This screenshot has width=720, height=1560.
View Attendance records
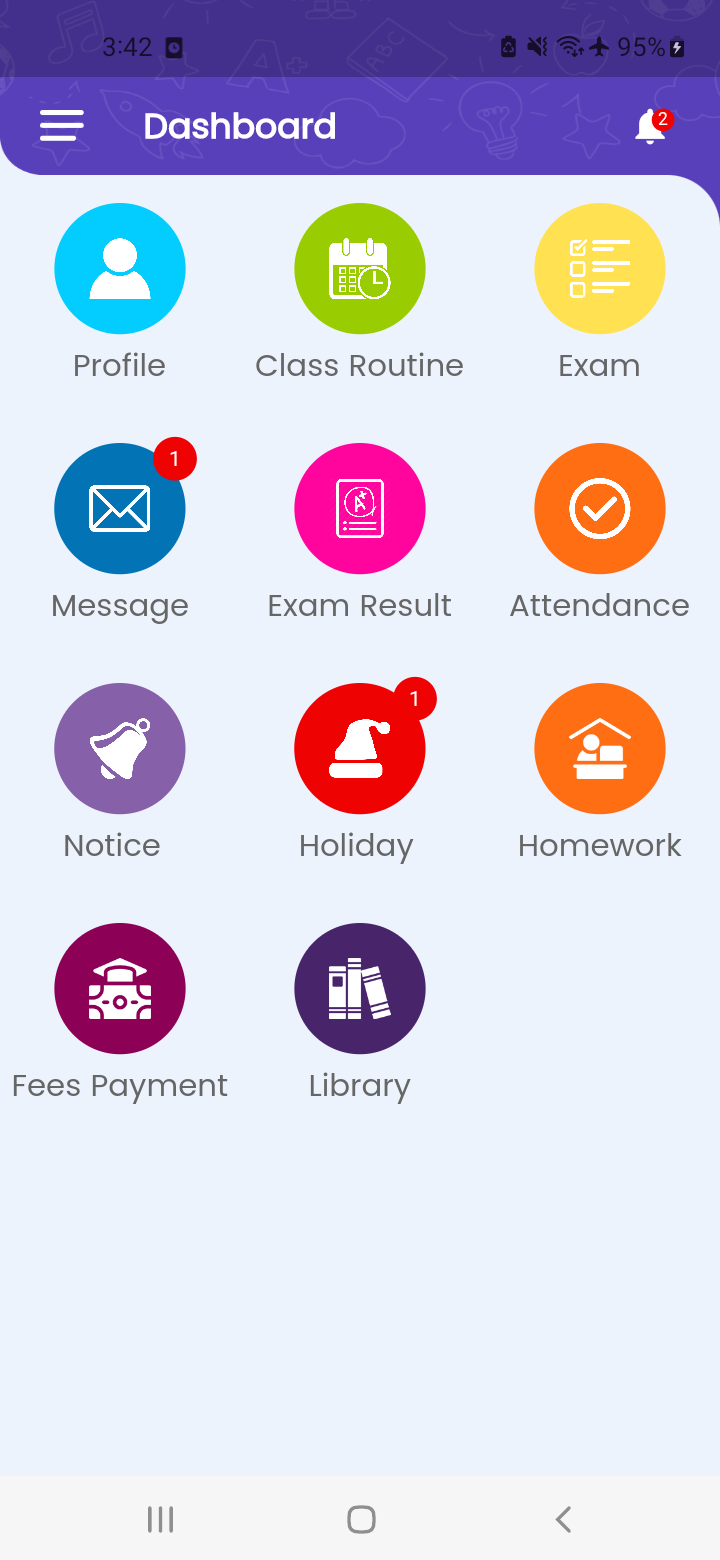point(600,509)
